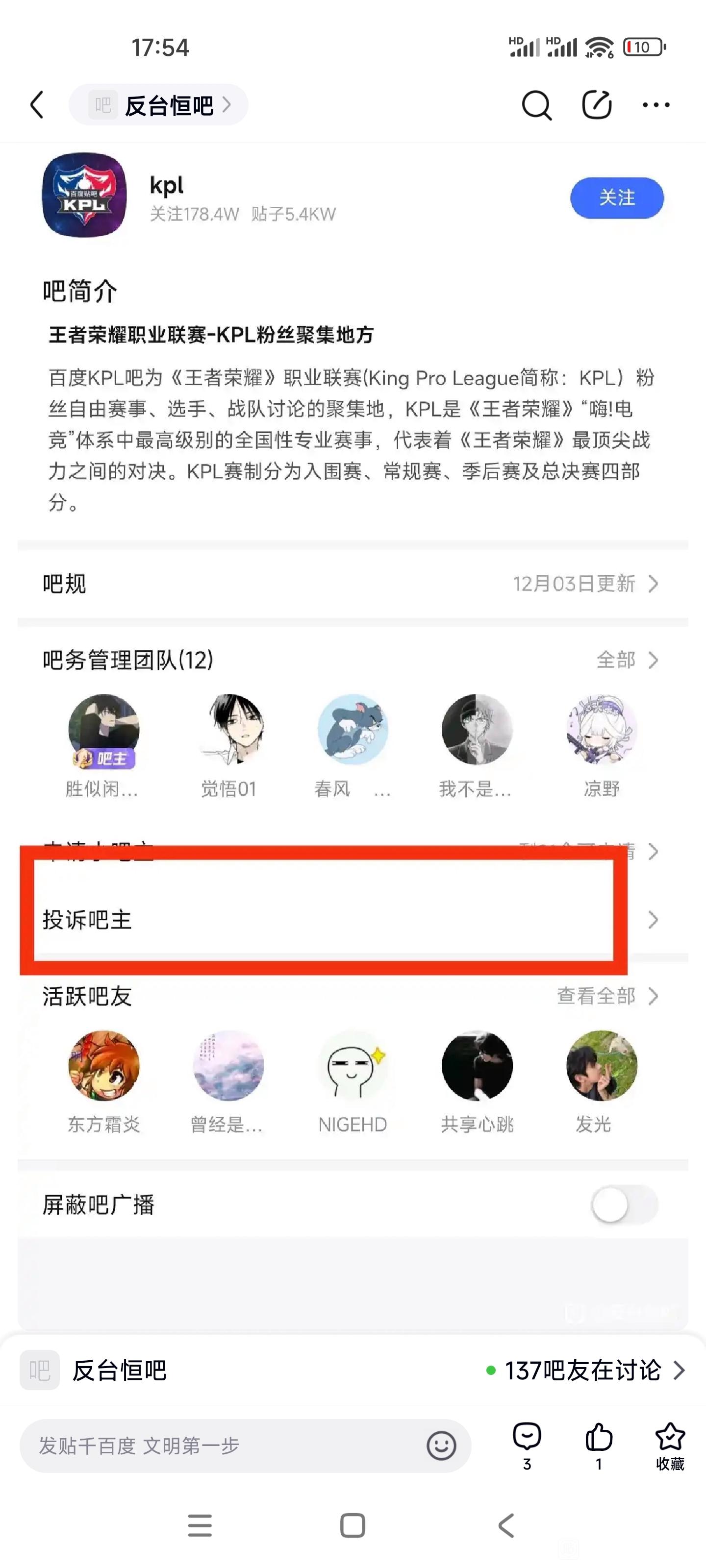
Task: Open search from the top bar
Action: pos(536,105)
